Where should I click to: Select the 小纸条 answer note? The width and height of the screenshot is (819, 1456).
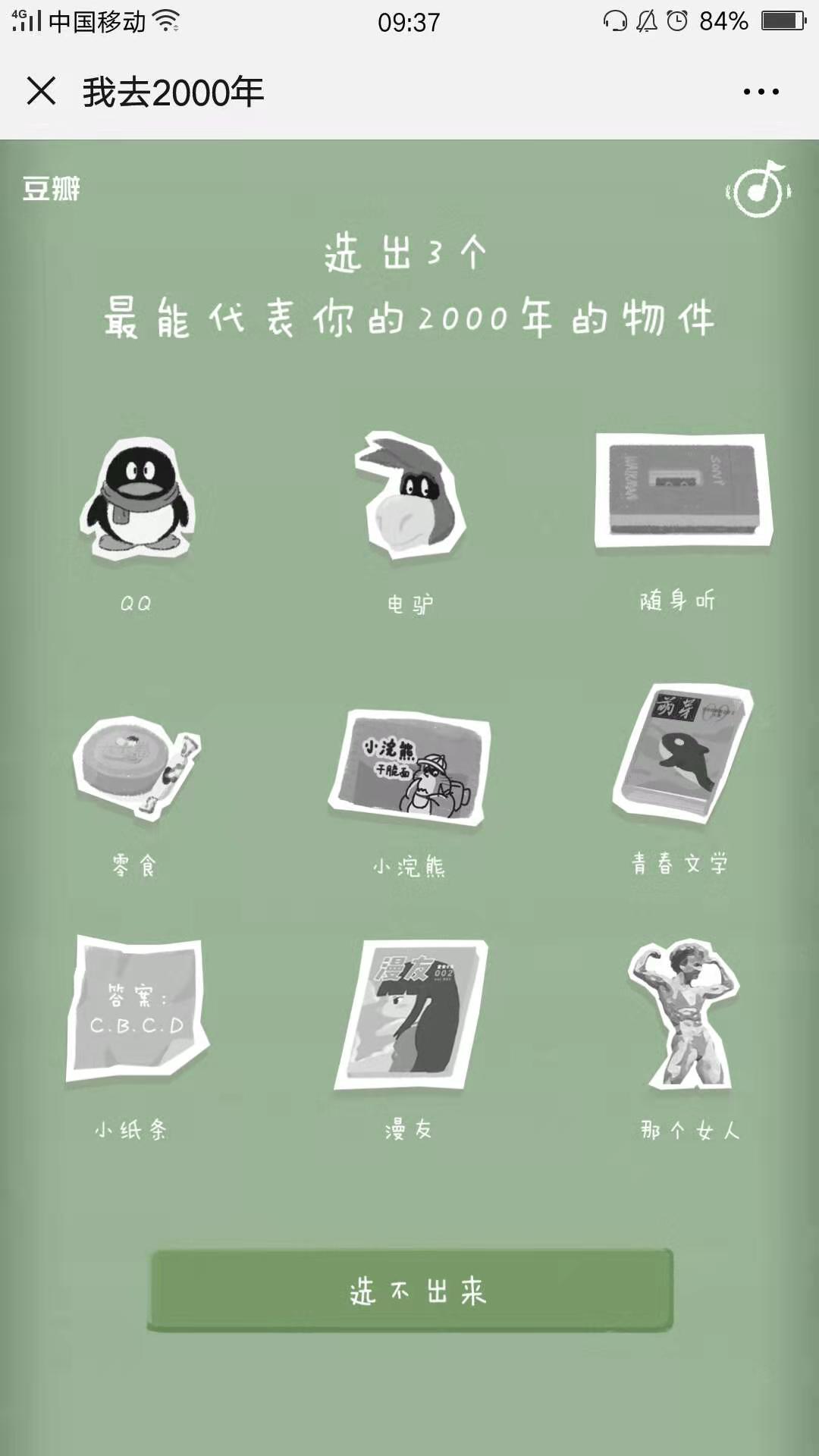tap(136, 1009)
